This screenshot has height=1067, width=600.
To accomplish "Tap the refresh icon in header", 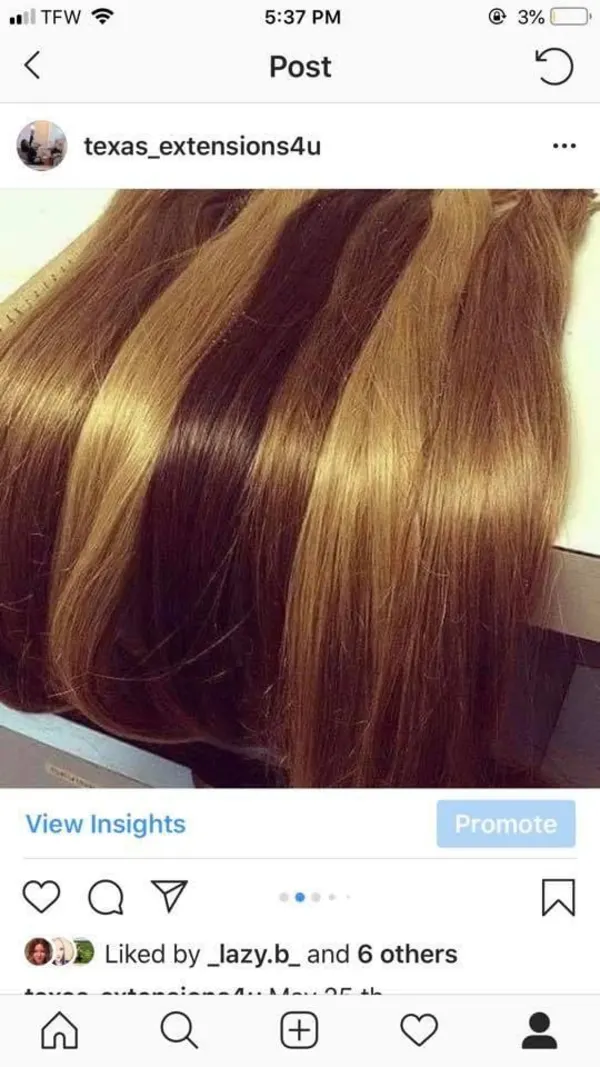I will [556, 67].
